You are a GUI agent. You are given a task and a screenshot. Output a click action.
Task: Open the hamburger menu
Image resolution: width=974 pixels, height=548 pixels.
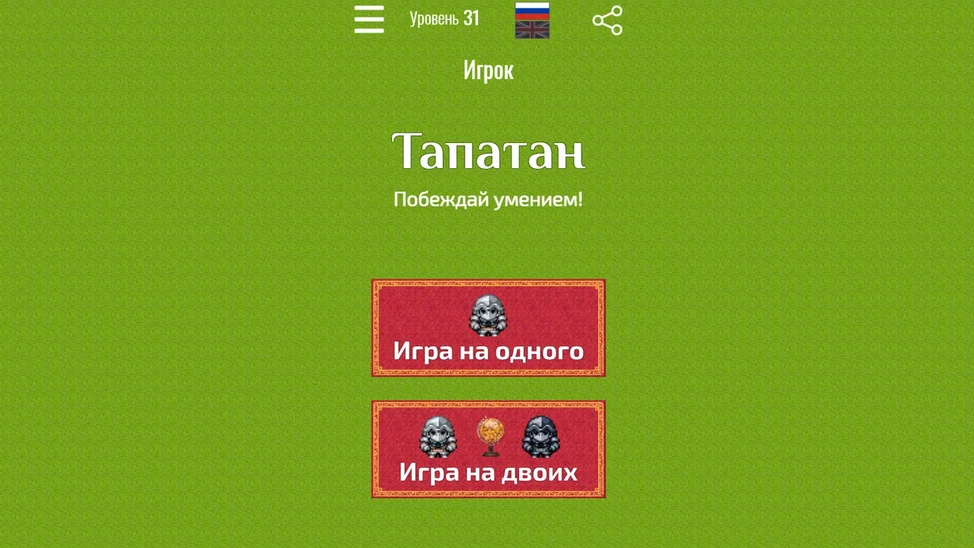coord(369,19)
